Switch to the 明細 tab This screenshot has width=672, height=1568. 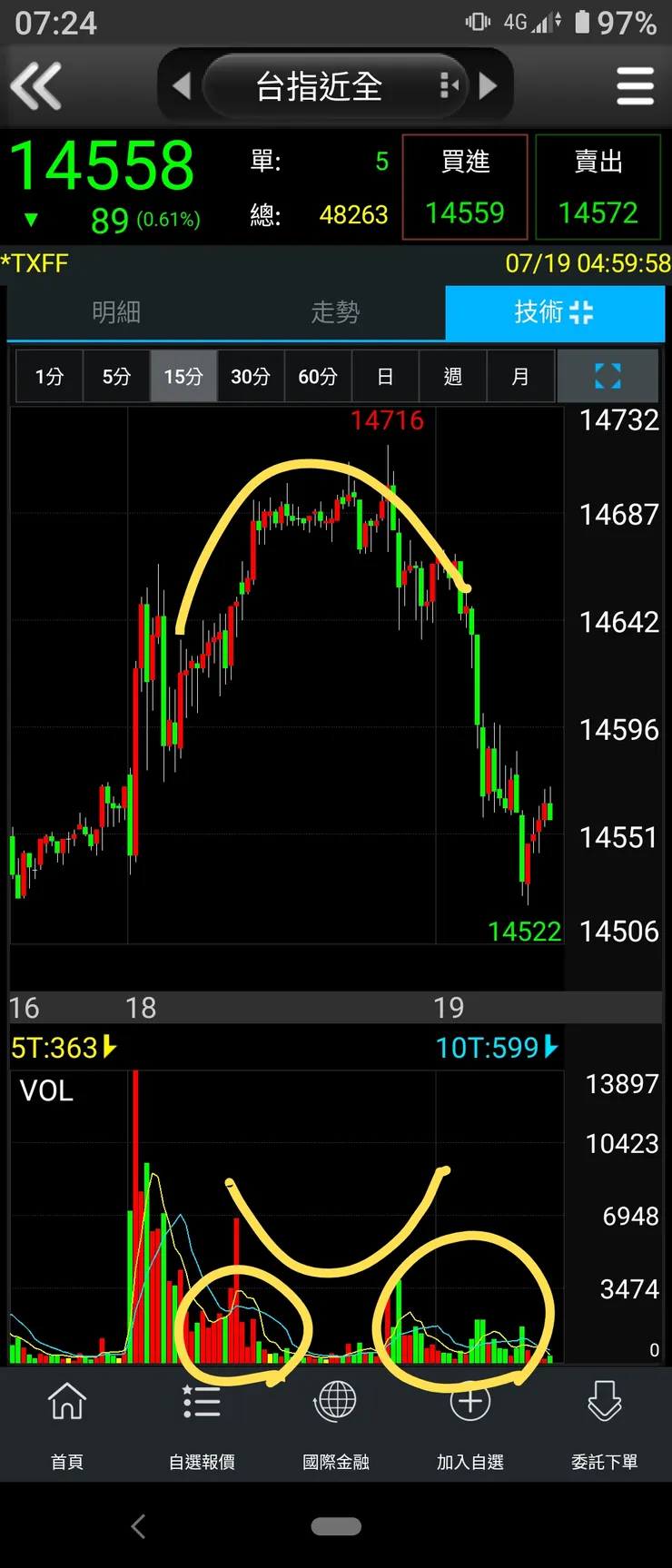[x=116, y=312]
